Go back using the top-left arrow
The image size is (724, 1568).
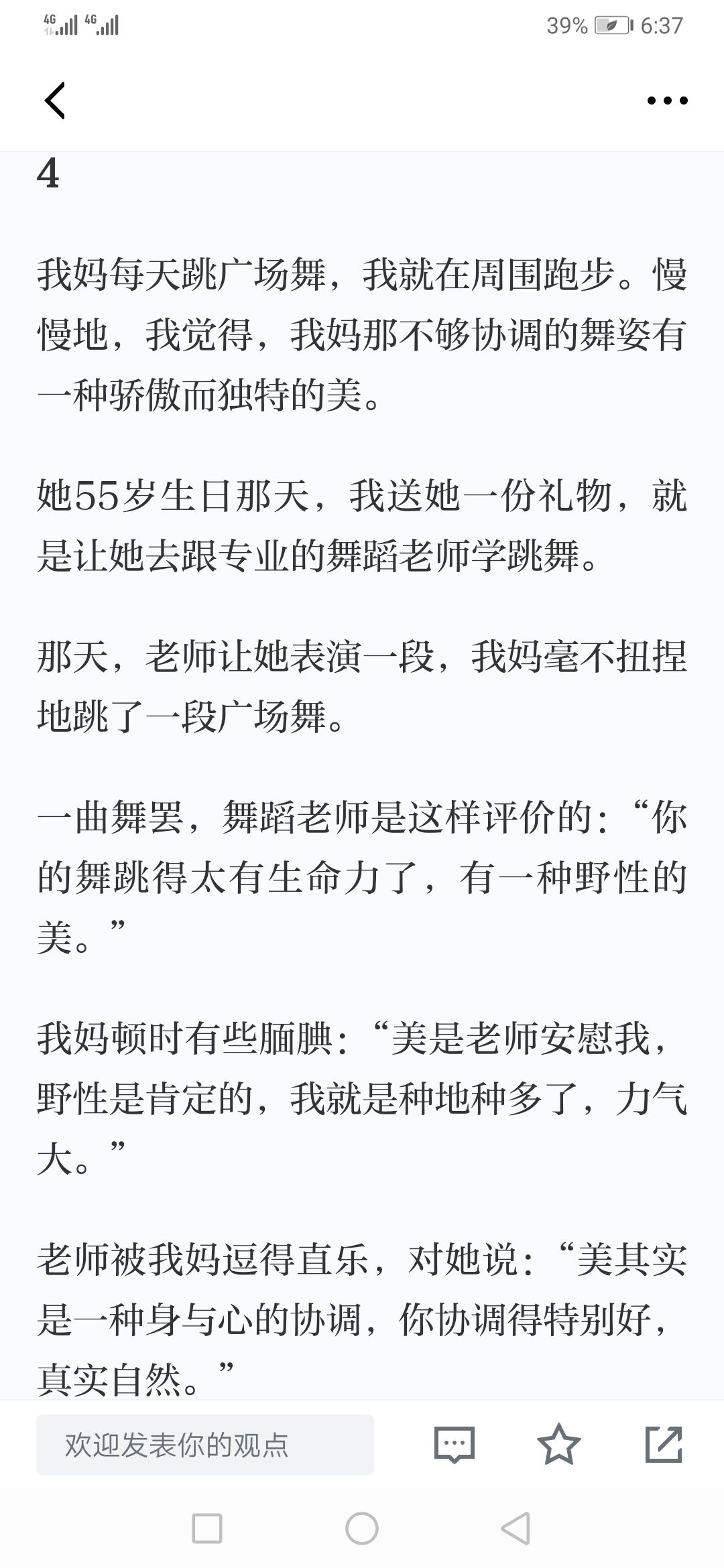[55, 101]
